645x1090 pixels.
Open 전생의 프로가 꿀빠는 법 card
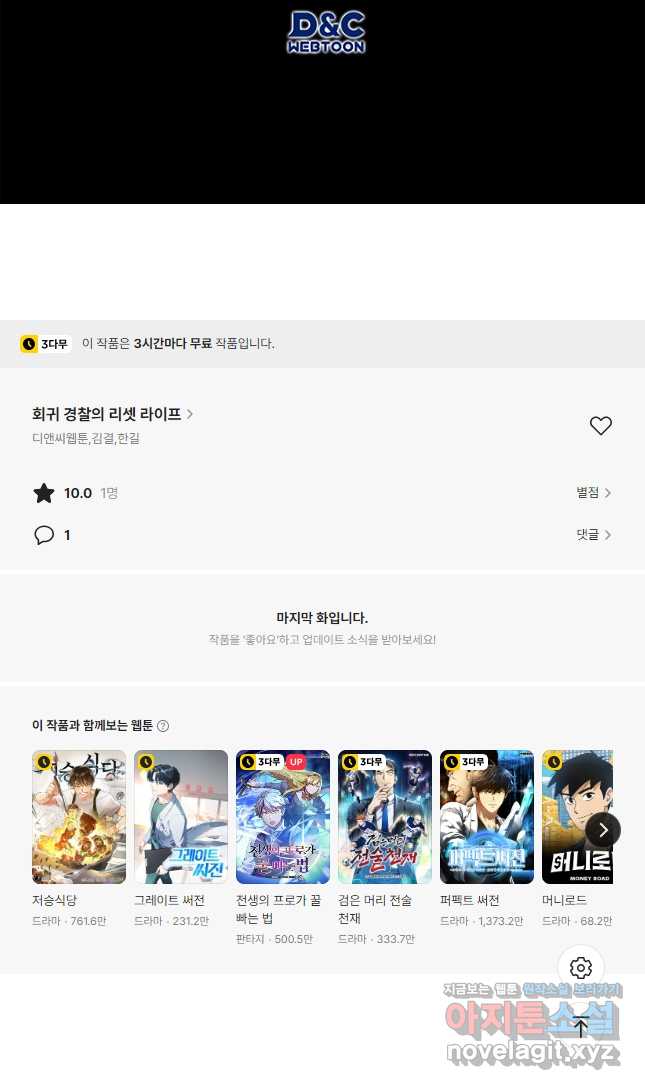(x=283, y=817)
